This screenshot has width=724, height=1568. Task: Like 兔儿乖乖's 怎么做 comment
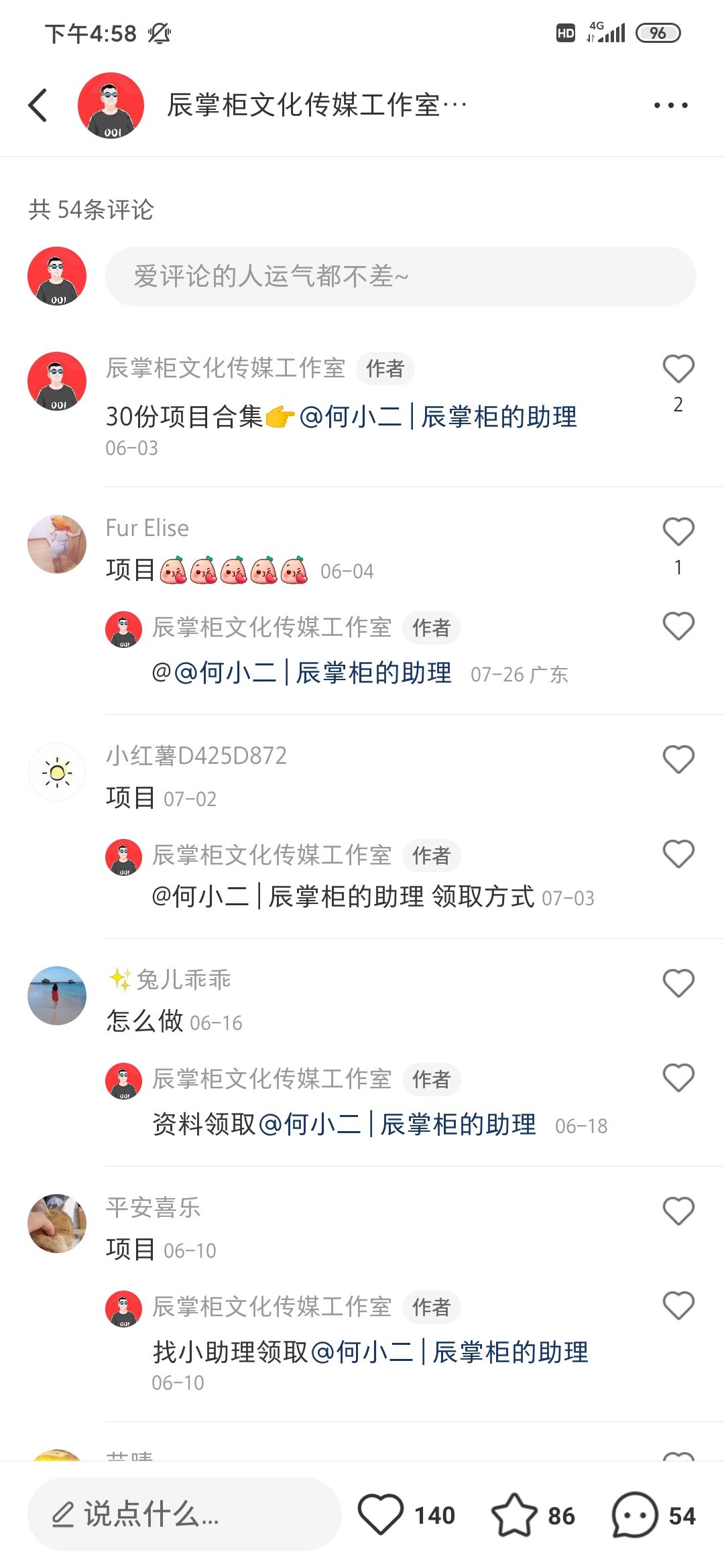click(x=678, y=984)
